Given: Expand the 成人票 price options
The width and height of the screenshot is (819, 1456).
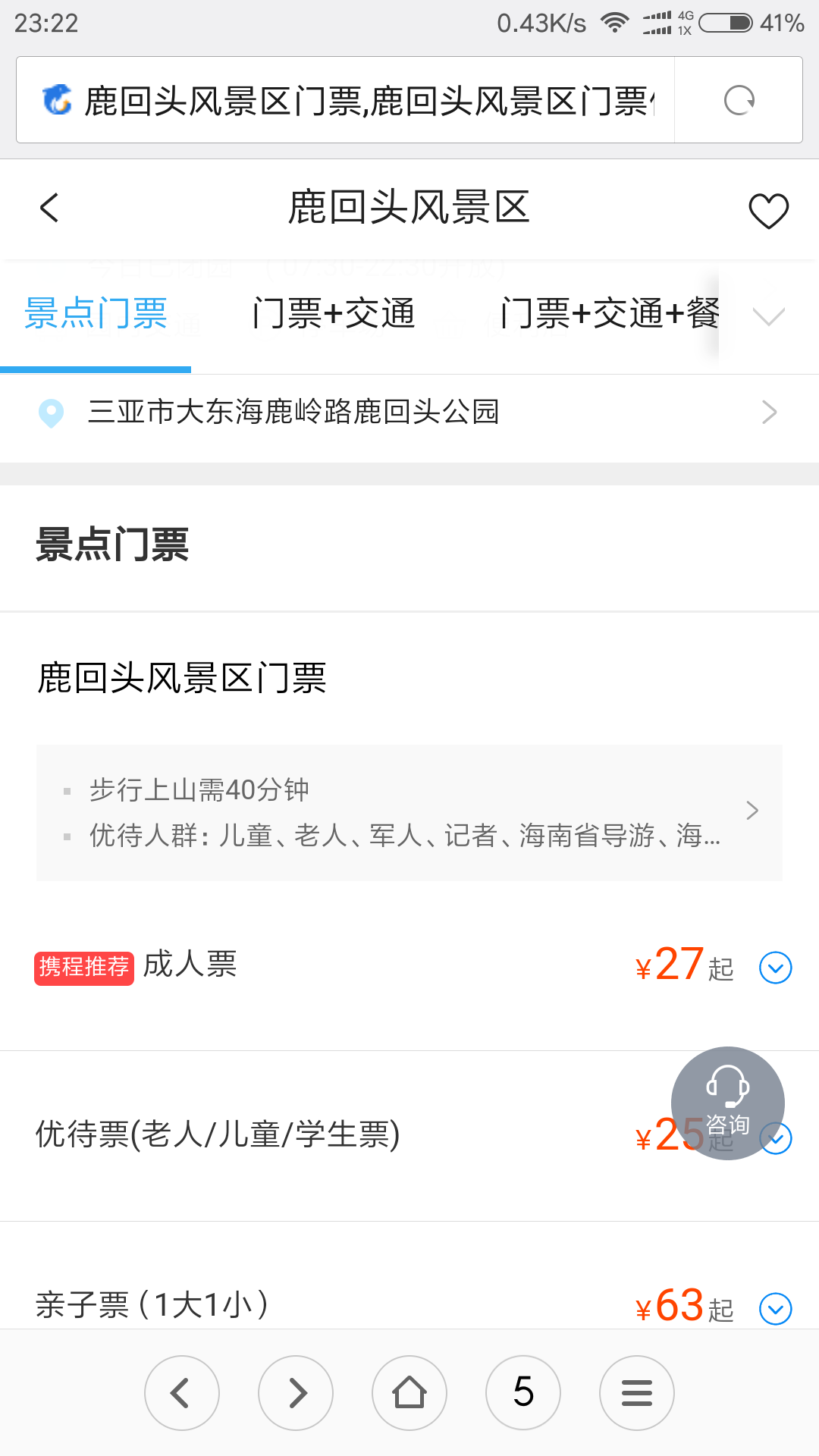Looking at the screenshot, I should [776, 968].
